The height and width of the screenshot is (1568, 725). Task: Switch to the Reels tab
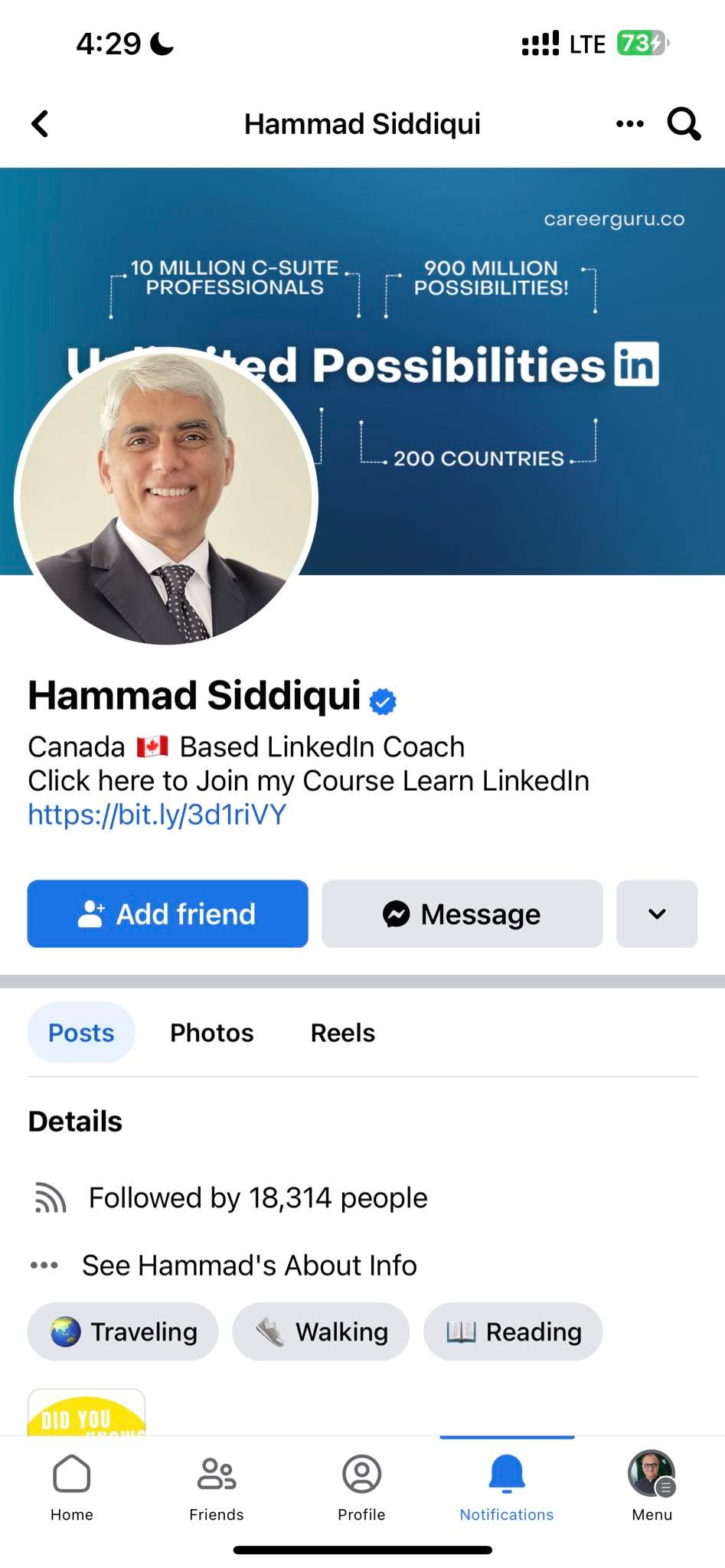click(x=342, y=1032)
